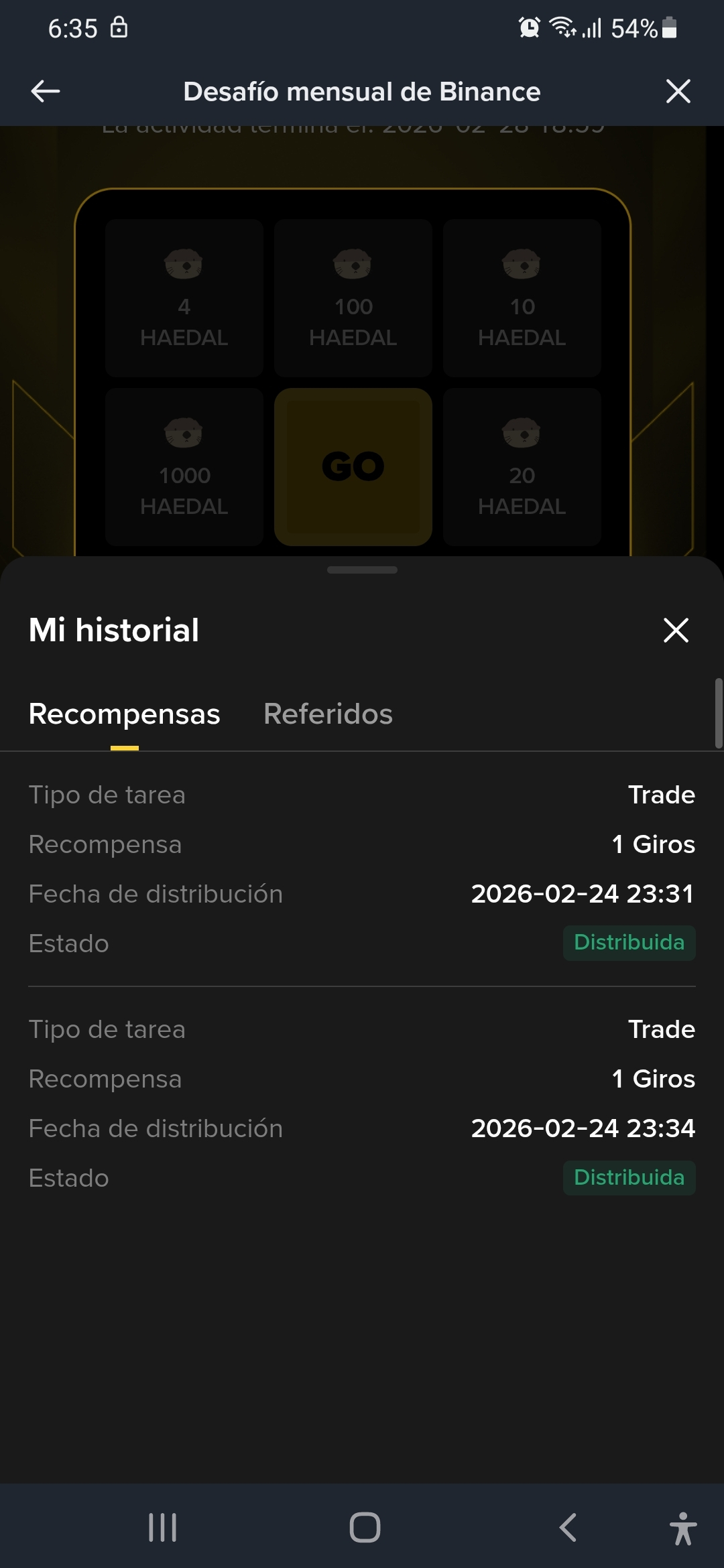Select the Recompensas tab
This screenshot has height=1568, width=724.
point(125,714)
